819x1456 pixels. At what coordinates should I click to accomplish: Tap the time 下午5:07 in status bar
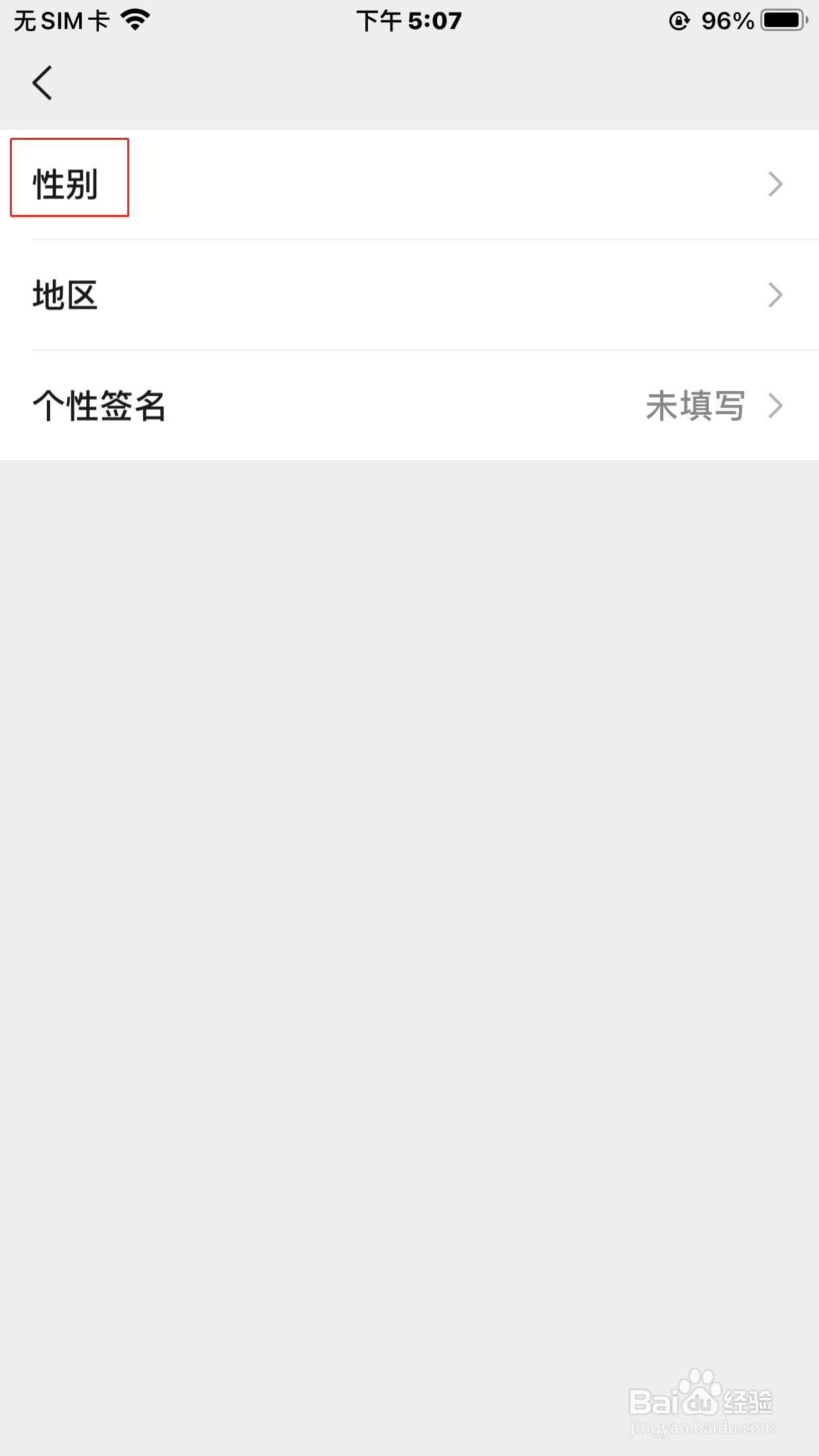tap(409, 20)
